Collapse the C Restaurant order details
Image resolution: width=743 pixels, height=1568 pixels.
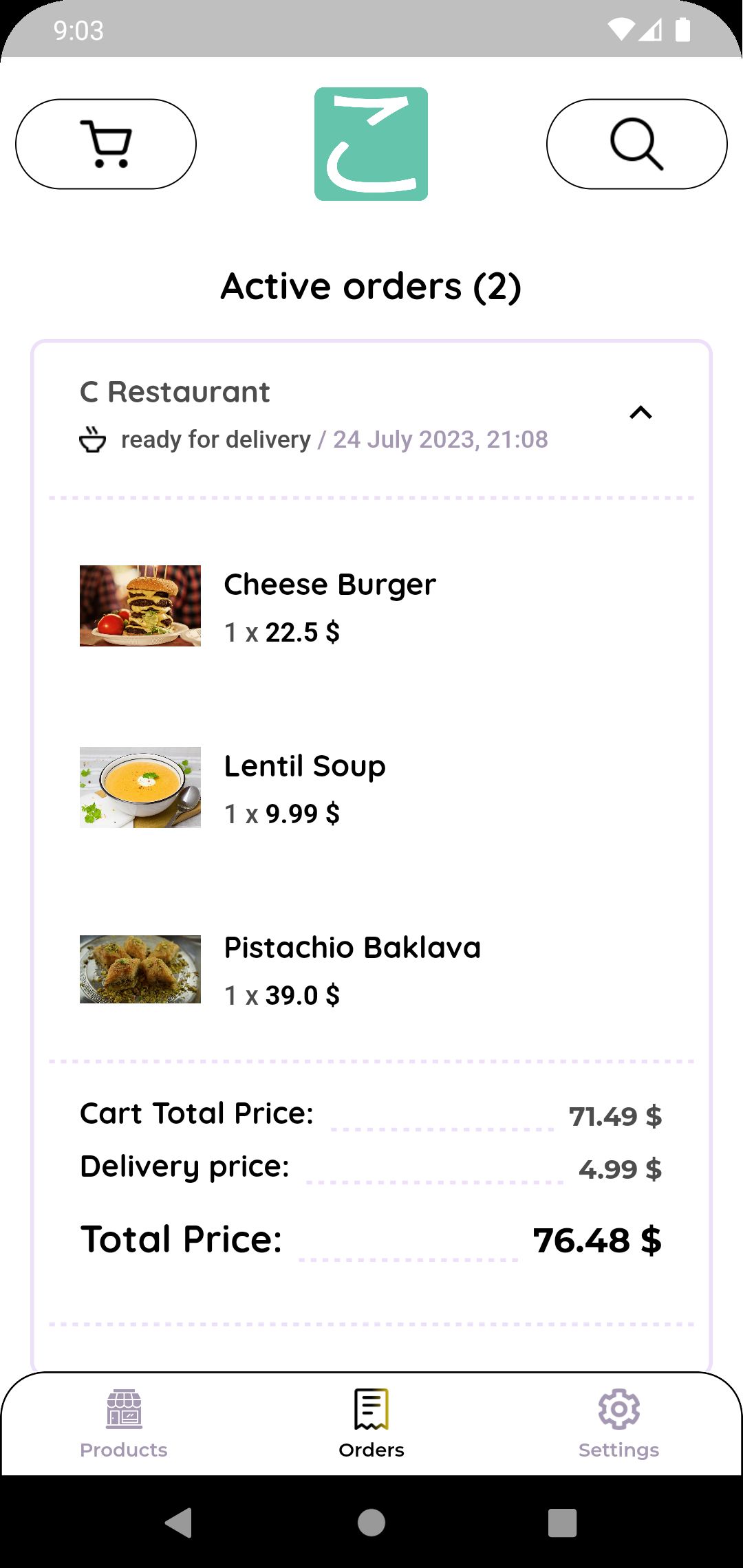pos(640,413)
